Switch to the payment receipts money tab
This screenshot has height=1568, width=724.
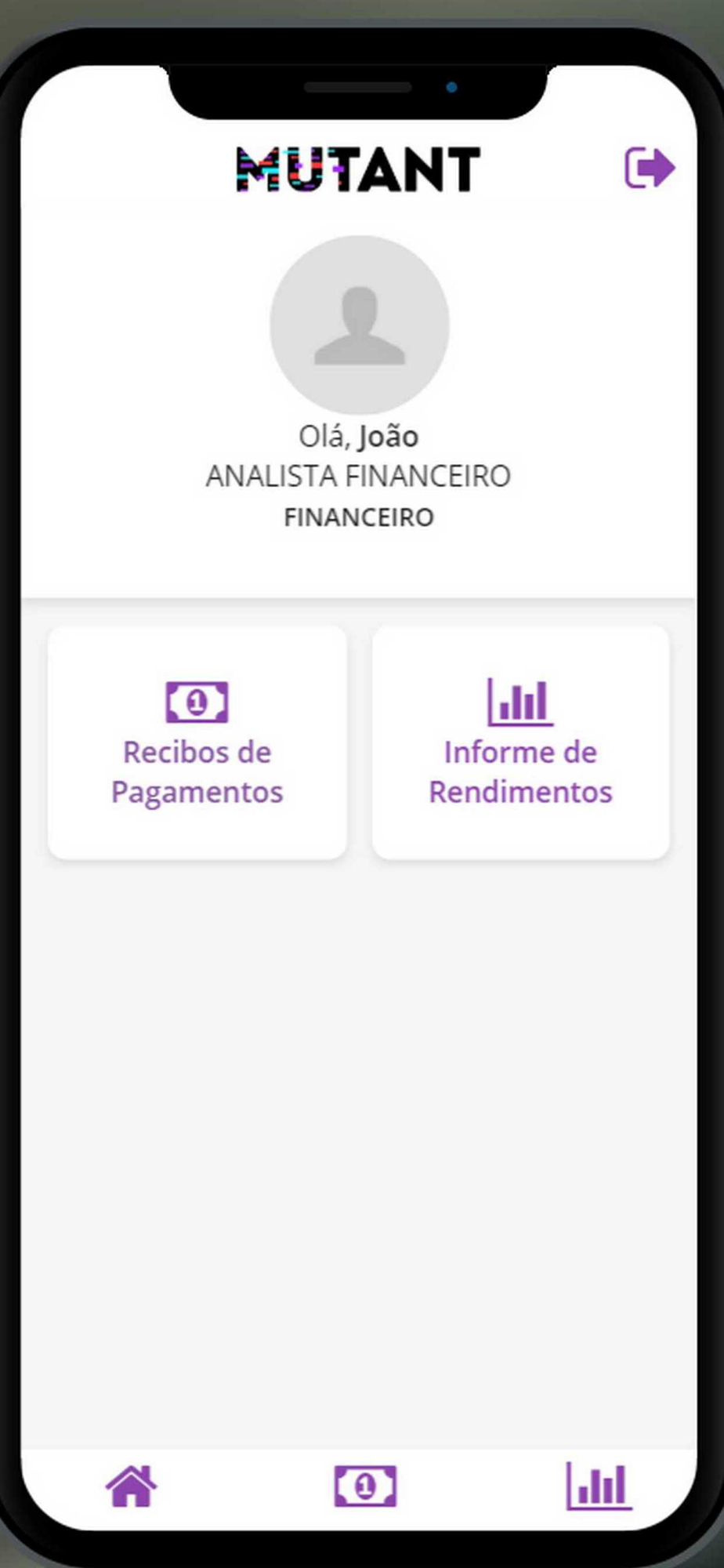(x=365, y=1486)
